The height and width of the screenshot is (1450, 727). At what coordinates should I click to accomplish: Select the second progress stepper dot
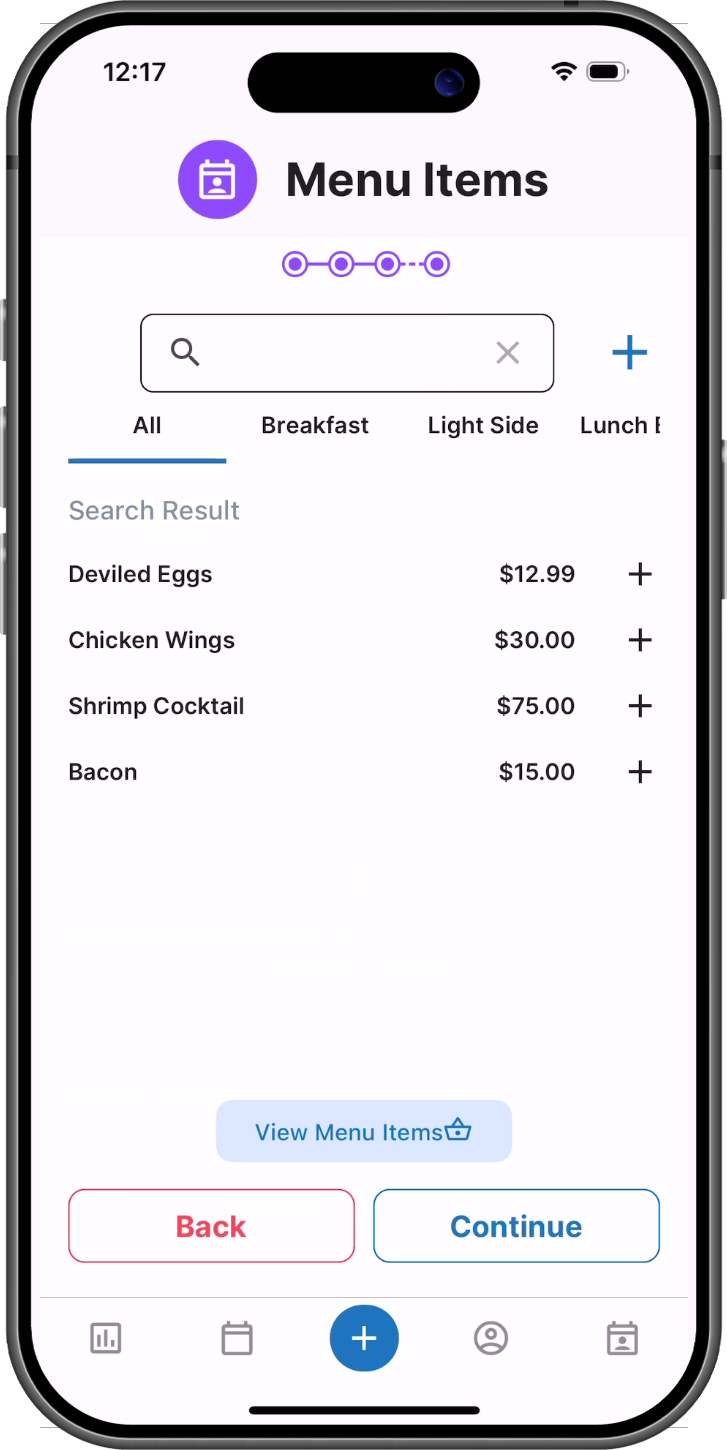pyautogui.click(x=341, y=263)
